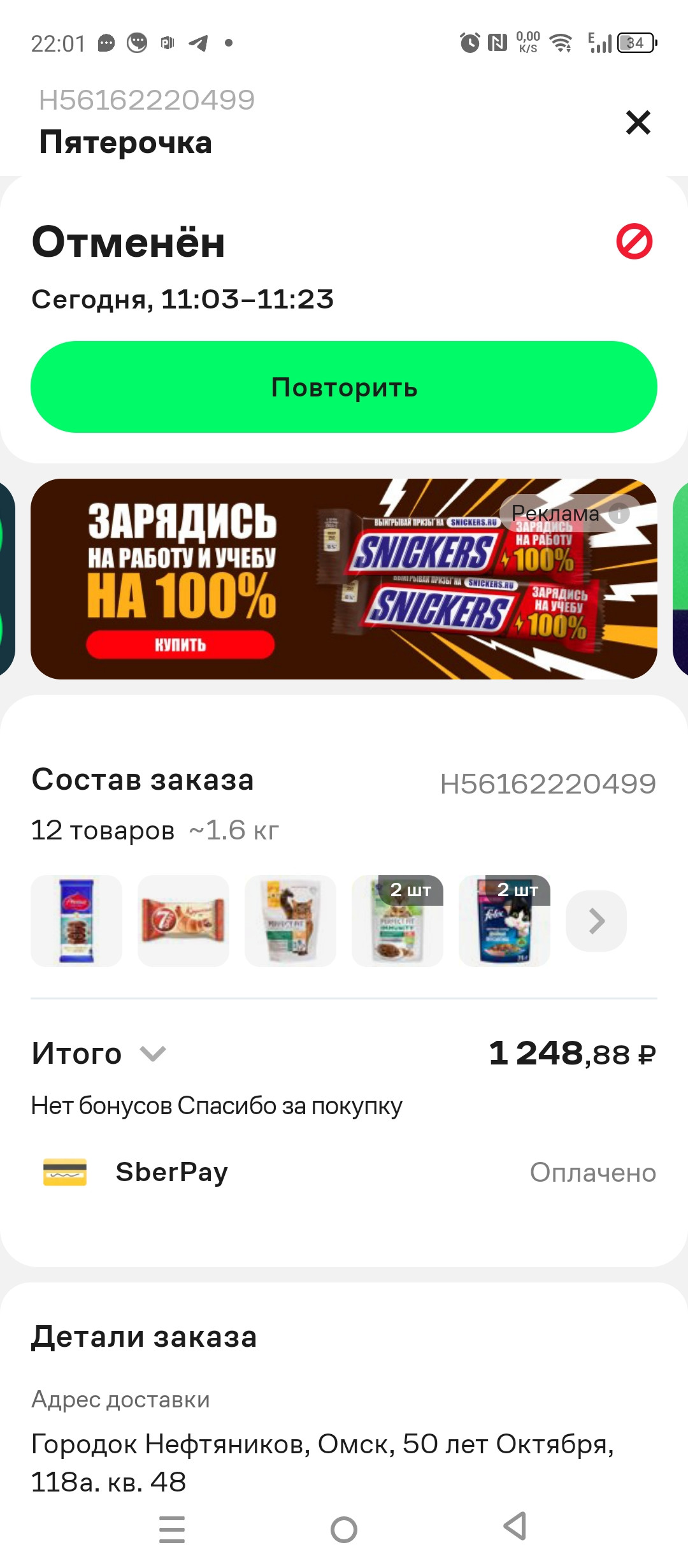Go back using the system back button
This screenshot has width=688, height=1568.
tap(515, 1528)
